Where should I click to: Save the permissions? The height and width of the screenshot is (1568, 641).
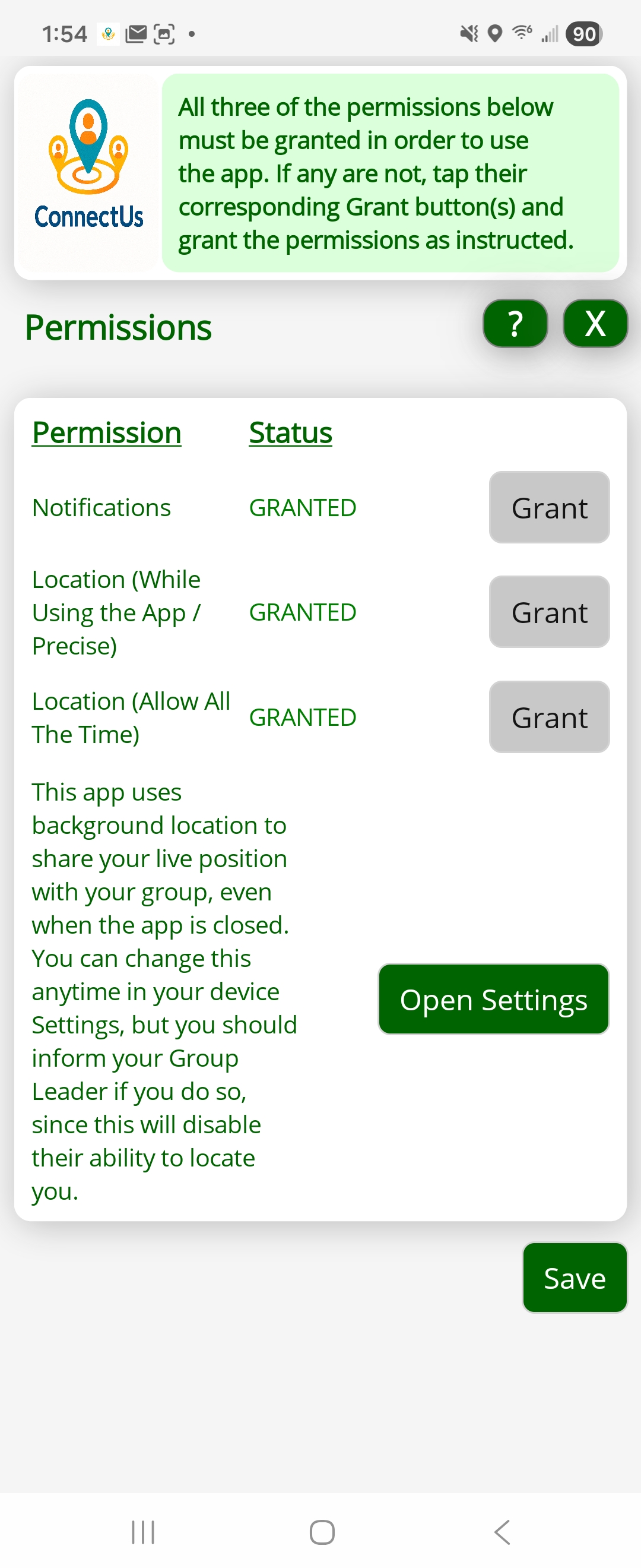(574, 1277)
